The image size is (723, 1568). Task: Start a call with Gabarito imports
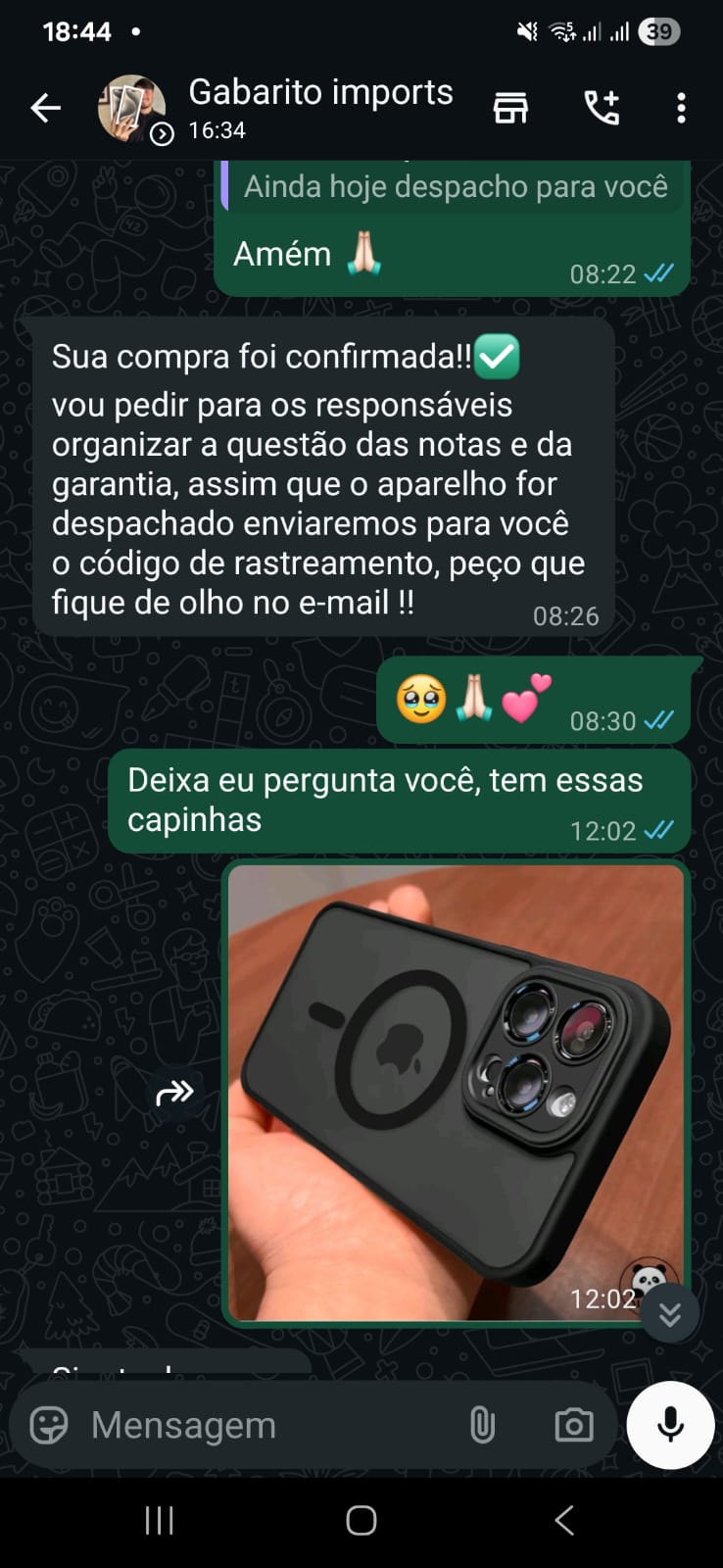[602, 108]
